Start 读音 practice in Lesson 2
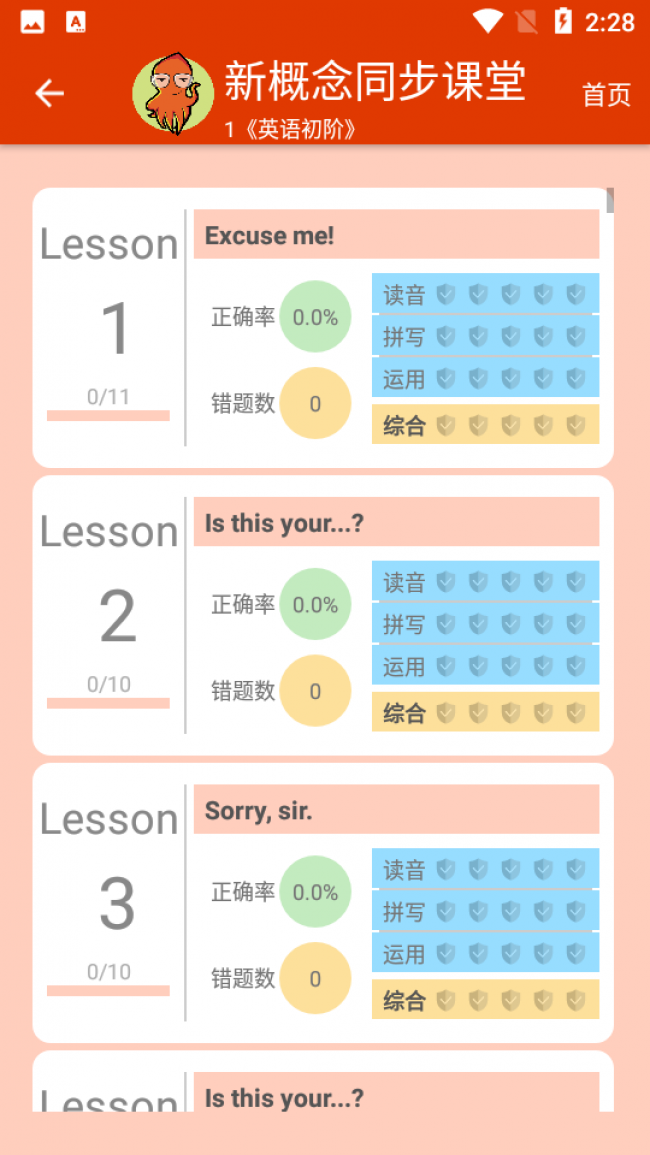The image size is (650, 1155). (485, 581)
